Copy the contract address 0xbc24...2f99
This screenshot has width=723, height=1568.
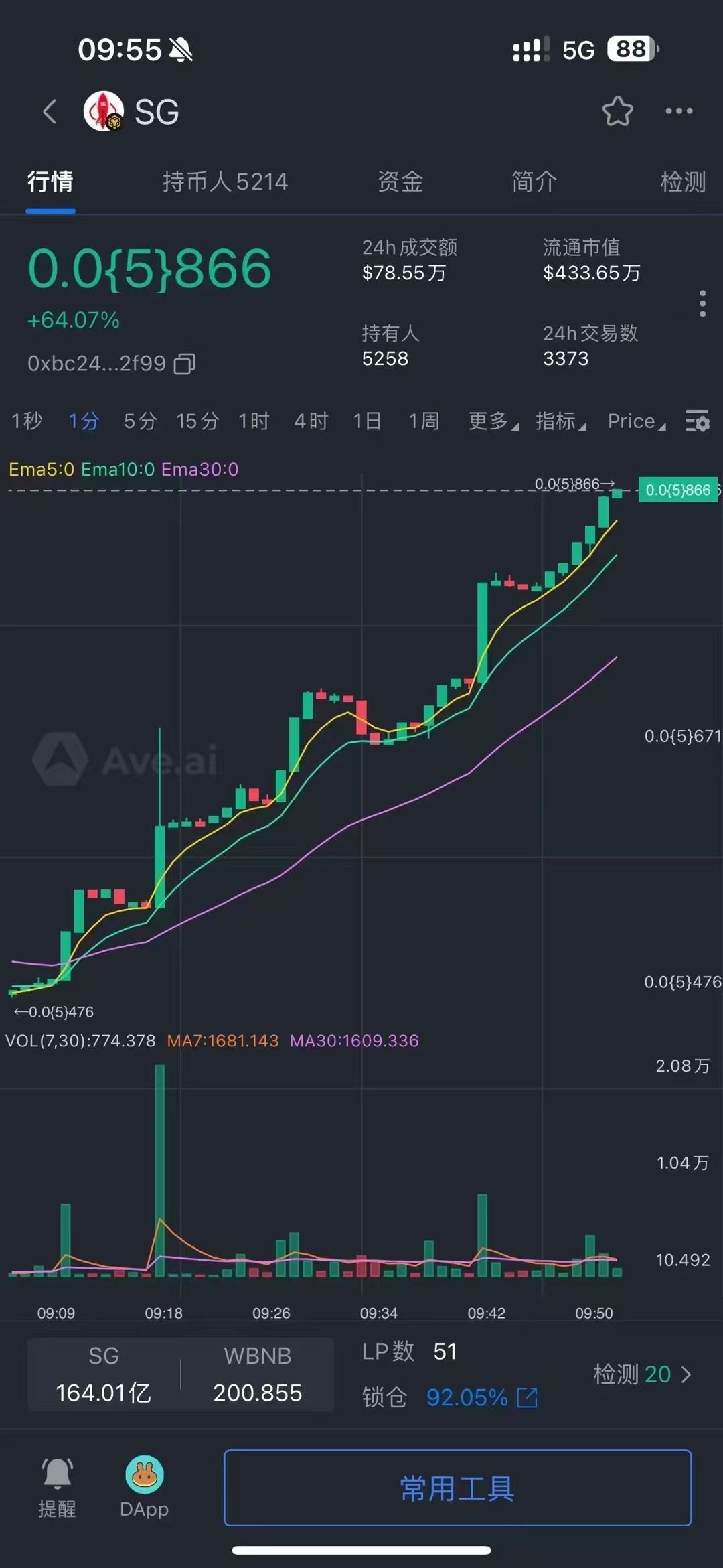pos(185,364)
